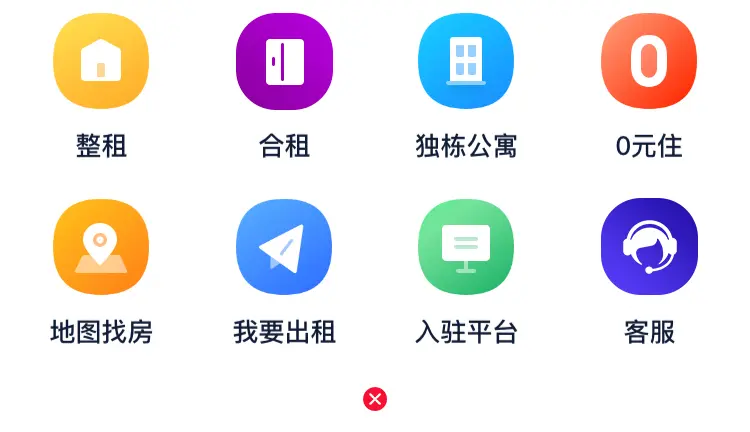
Task: Contact 客服 customer service
Action: 649,247
